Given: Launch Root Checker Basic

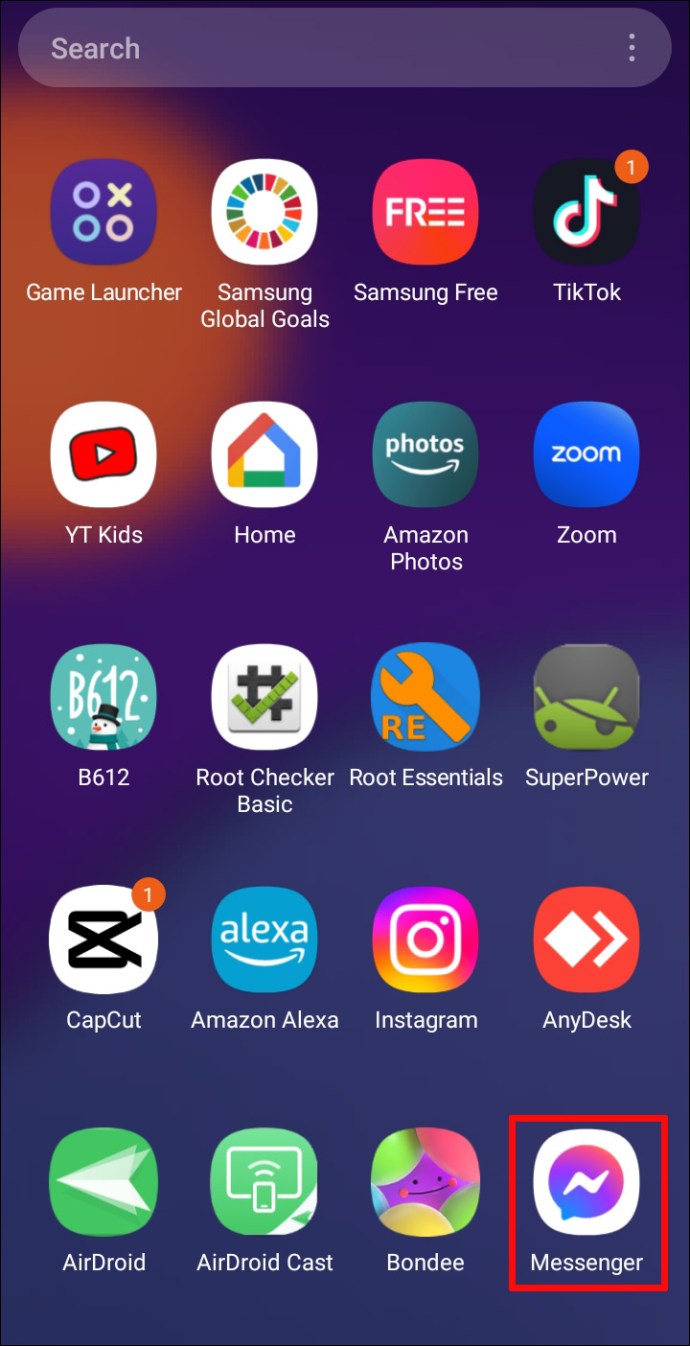Looking at the screenshot, I should [265, 697].
